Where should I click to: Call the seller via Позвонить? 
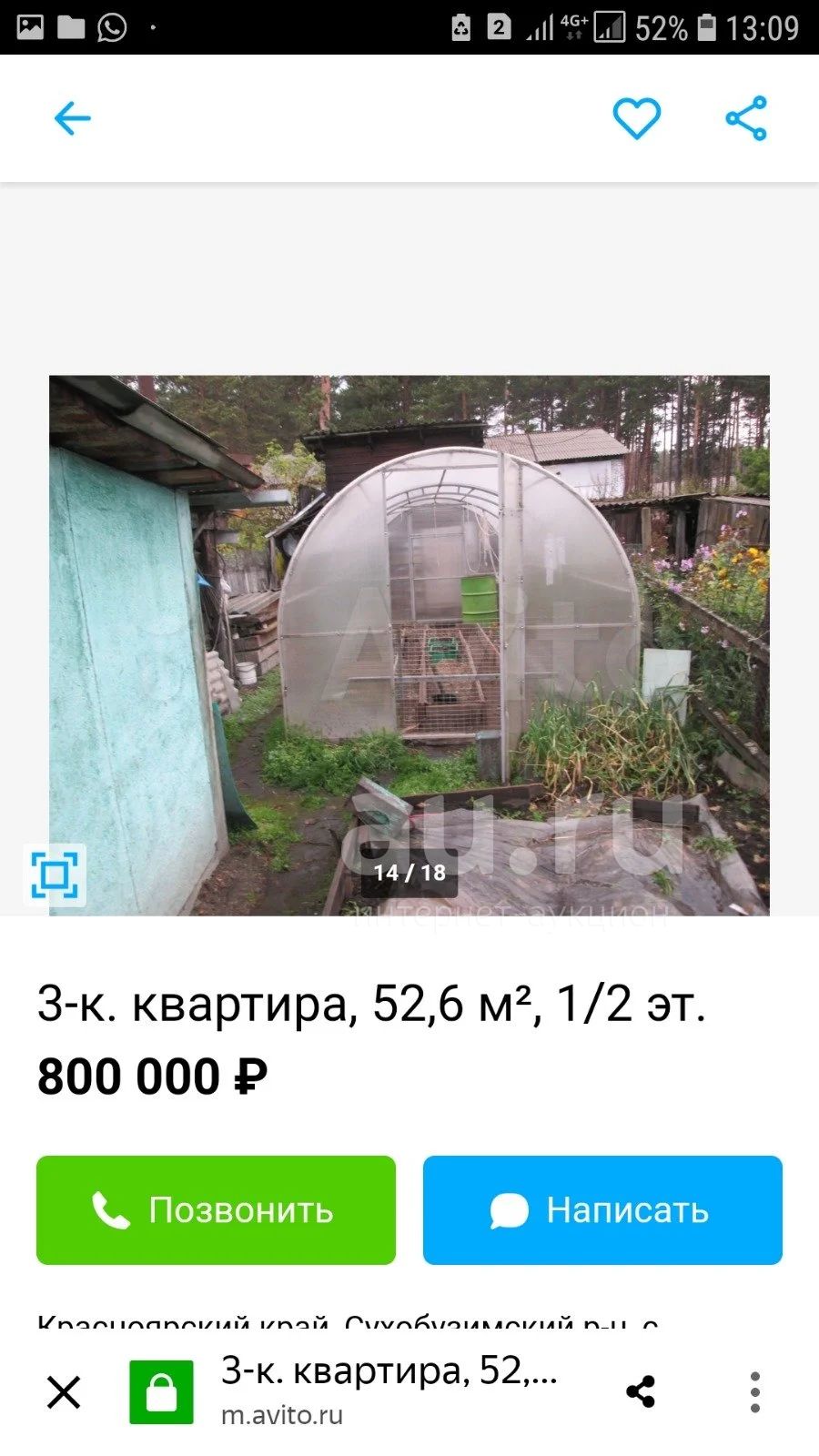(x=216, y=1210)
